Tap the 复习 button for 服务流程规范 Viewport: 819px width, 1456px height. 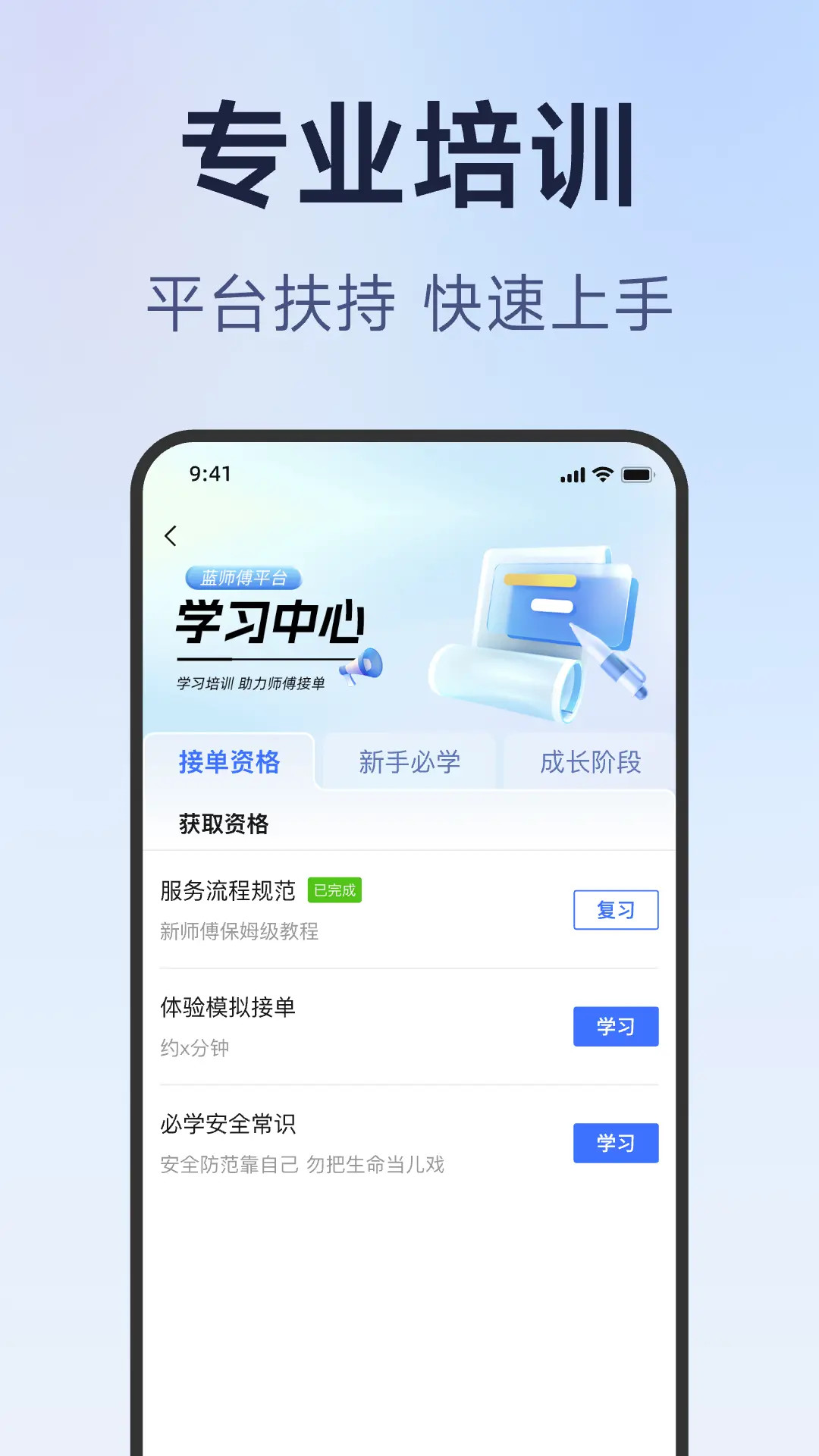pyautogui.click(x=616, y=910)
